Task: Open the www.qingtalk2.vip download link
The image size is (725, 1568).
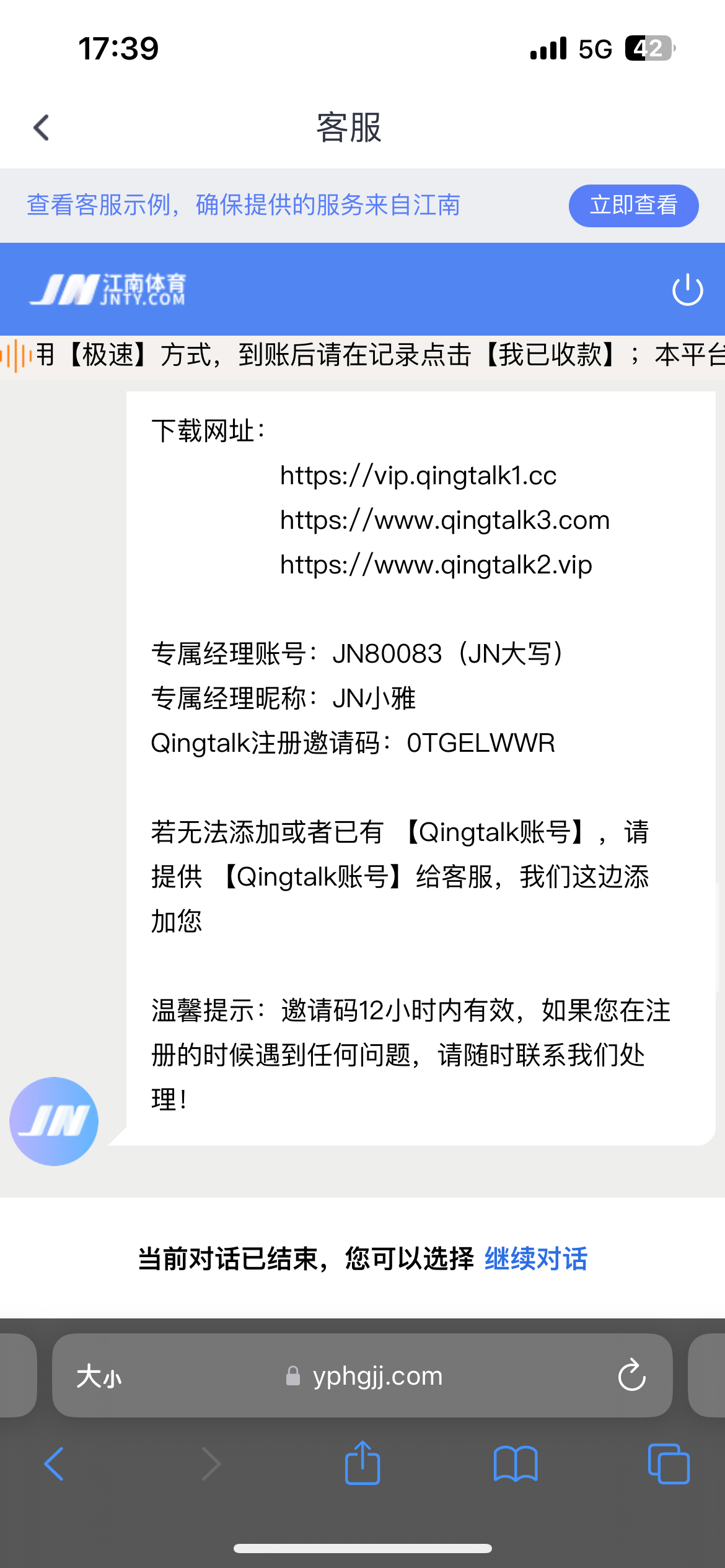Action: 436,565
